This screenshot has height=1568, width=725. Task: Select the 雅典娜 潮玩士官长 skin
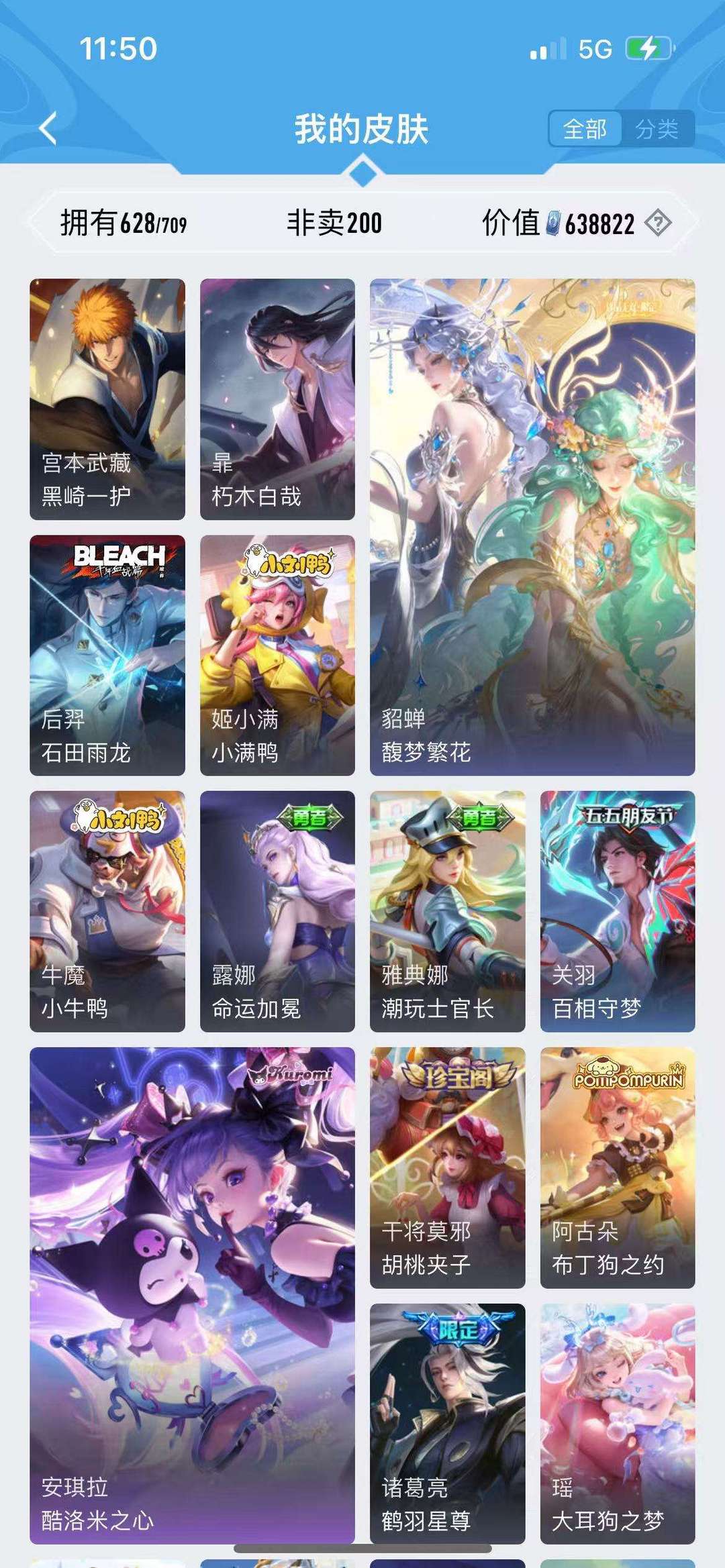(448, 911)
